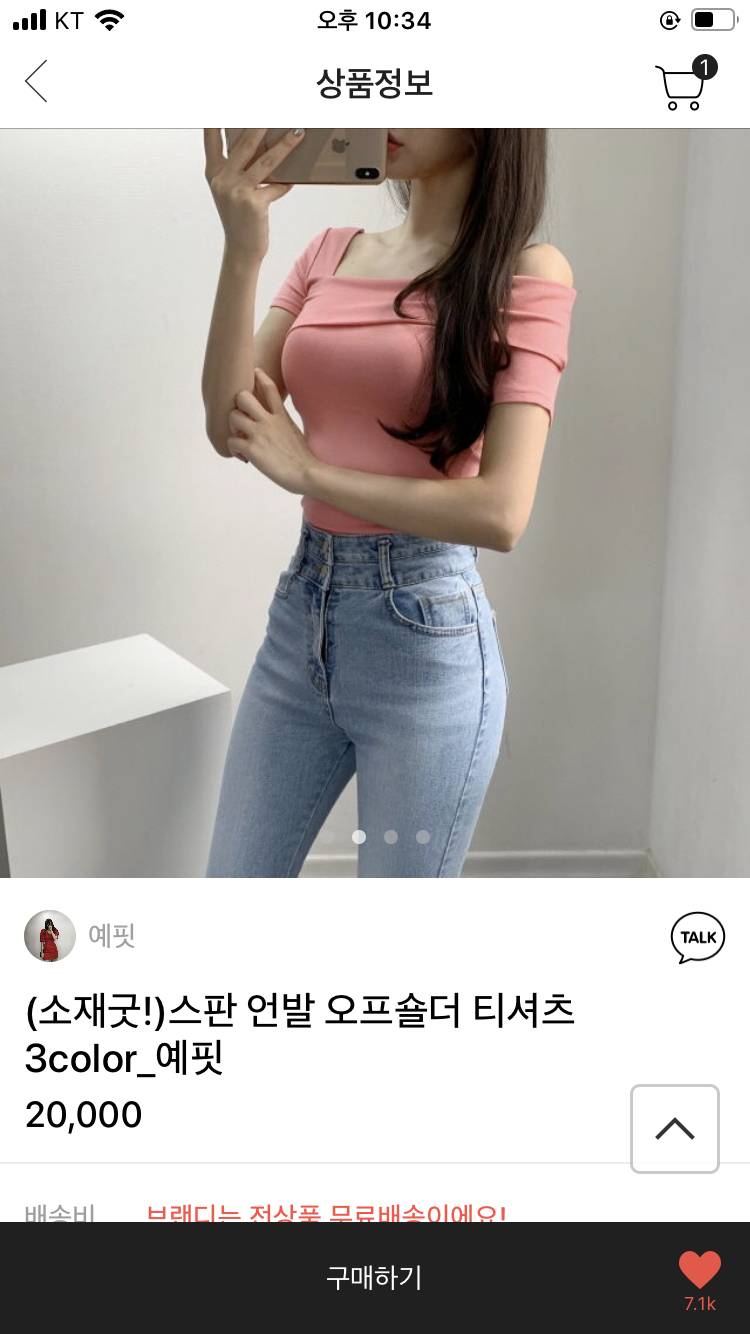Image resolution: width=750 pixels, height=1334 pixels.
Task: Tap the 상품정보 header title
Action: (x=375, y=84)
